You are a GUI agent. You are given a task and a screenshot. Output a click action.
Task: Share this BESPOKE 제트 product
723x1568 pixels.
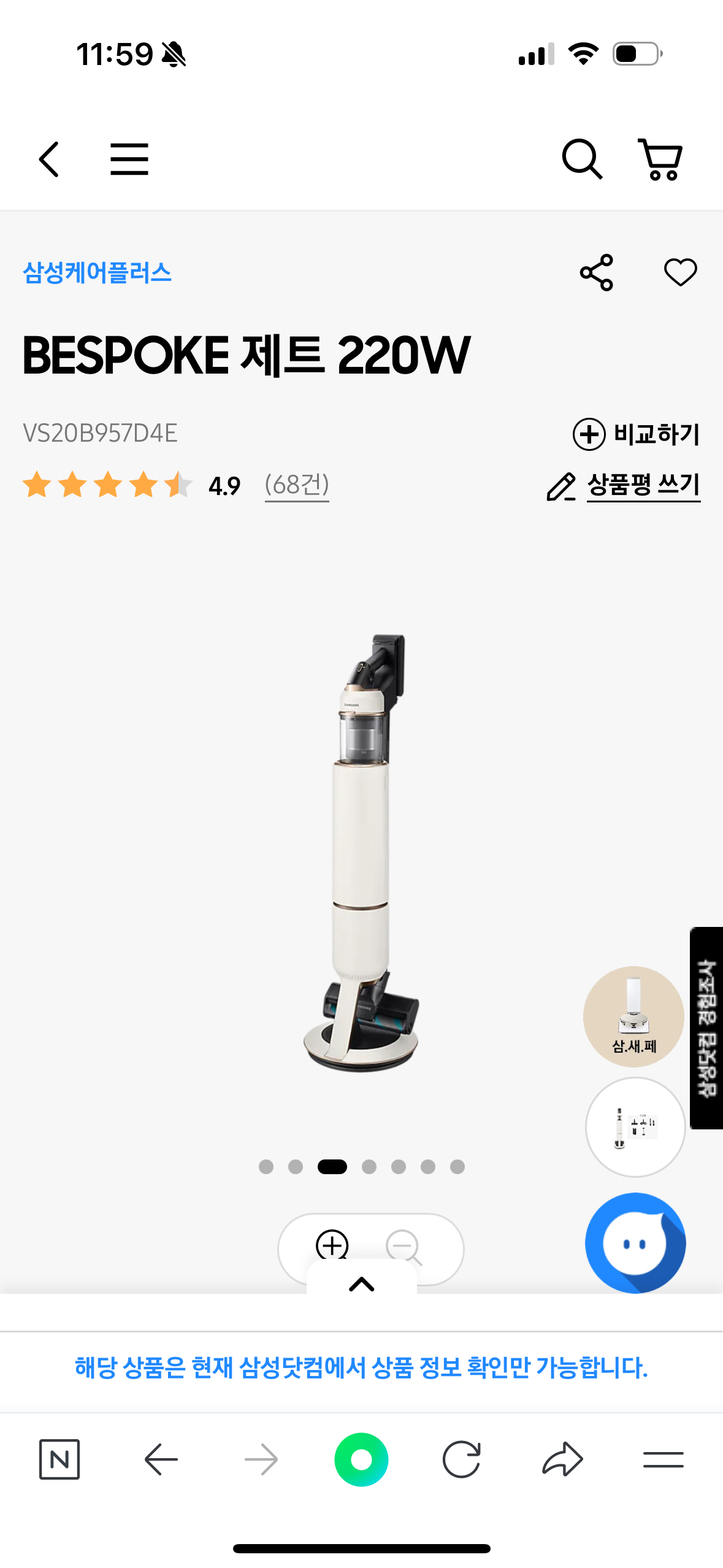coord(596,273)
